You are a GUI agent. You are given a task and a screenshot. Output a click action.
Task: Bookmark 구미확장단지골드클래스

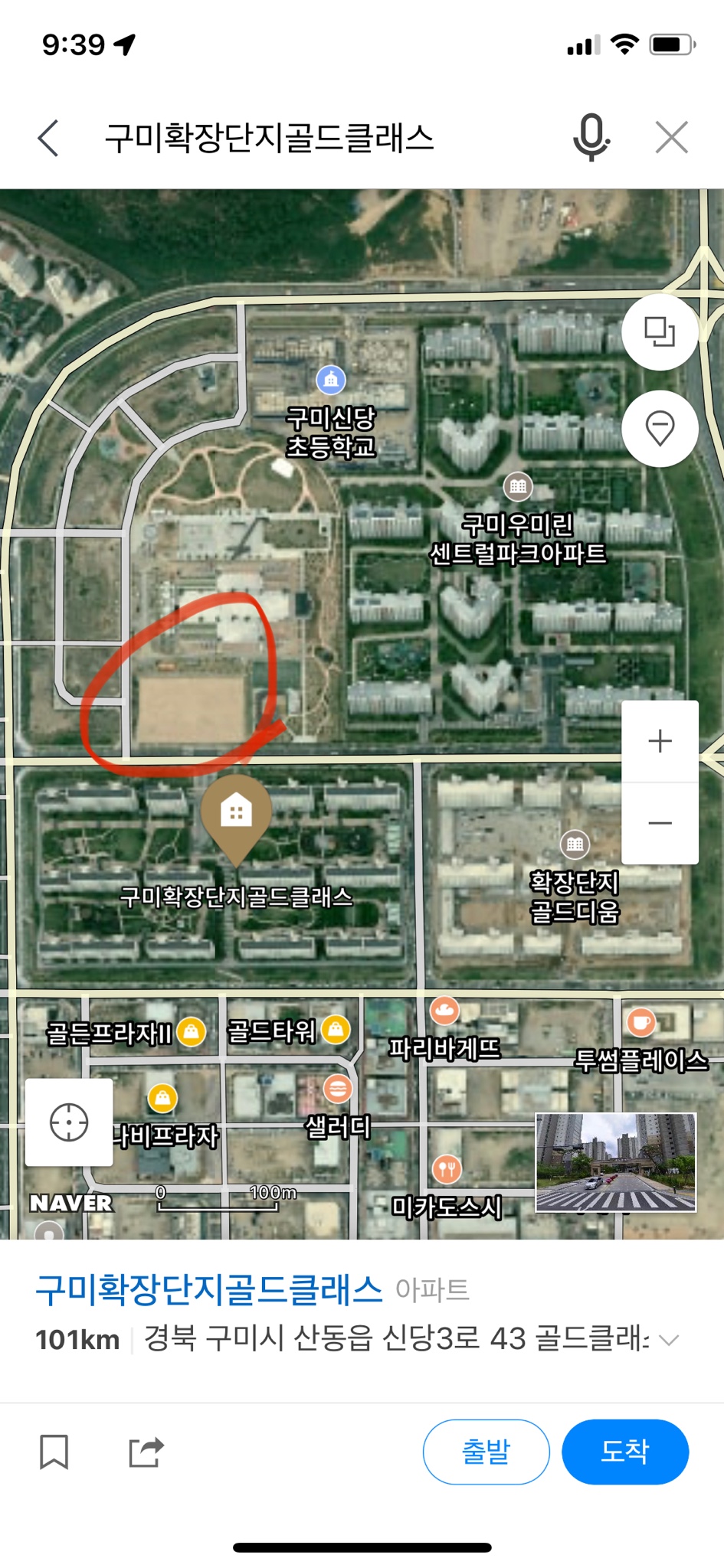point(54,1452)
